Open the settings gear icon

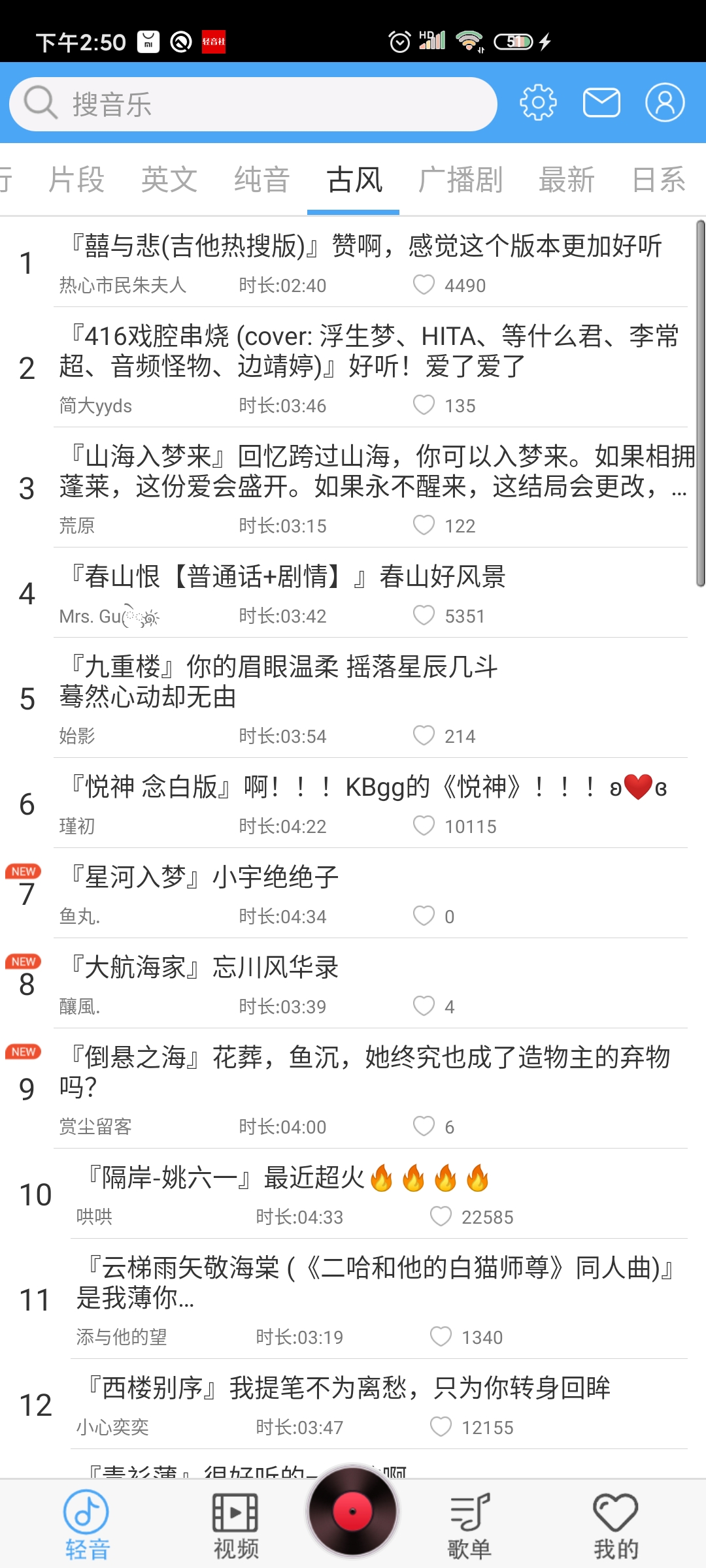(x=537, y=103)
